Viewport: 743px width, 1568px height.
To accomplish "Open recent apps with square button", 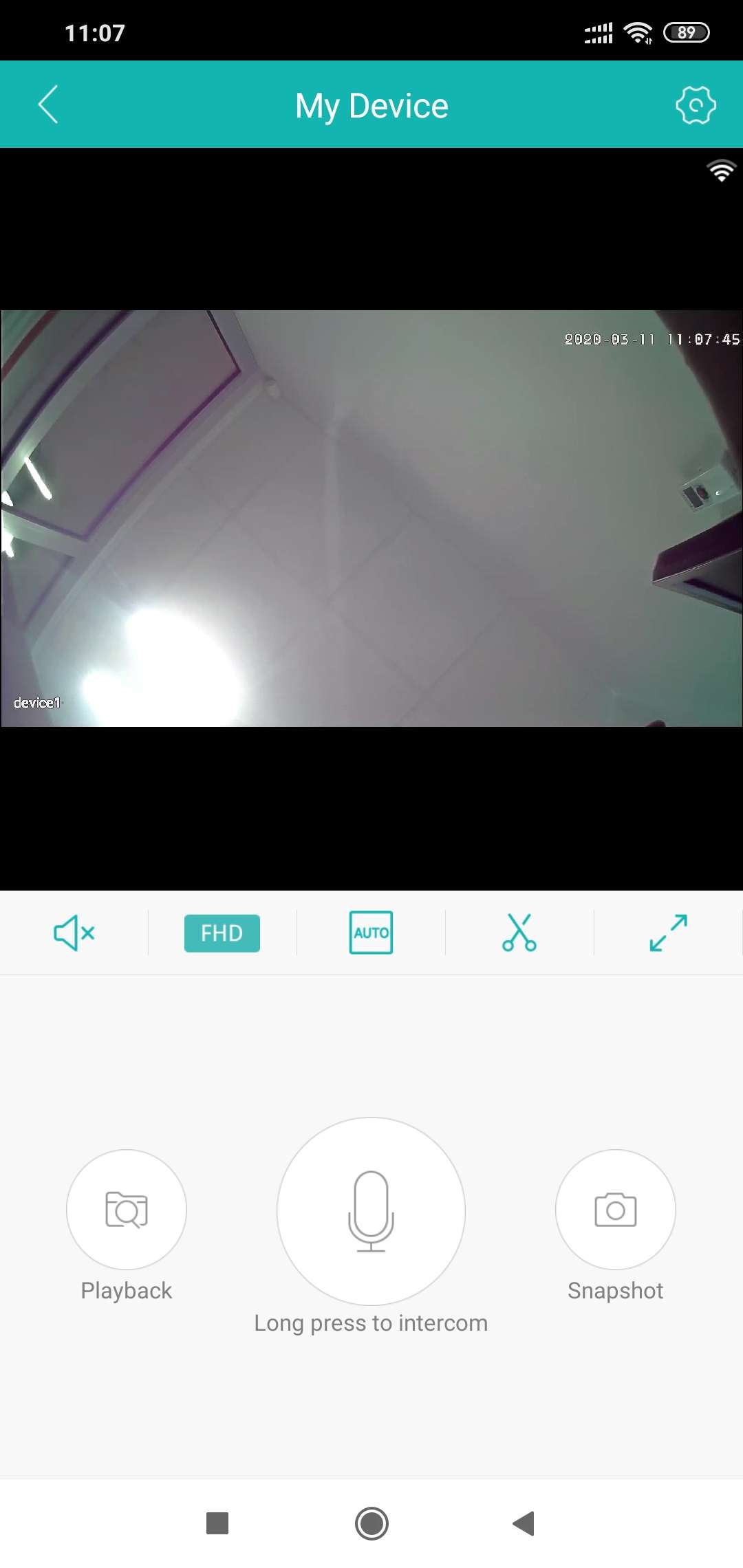I will [x=217, y=1523].
